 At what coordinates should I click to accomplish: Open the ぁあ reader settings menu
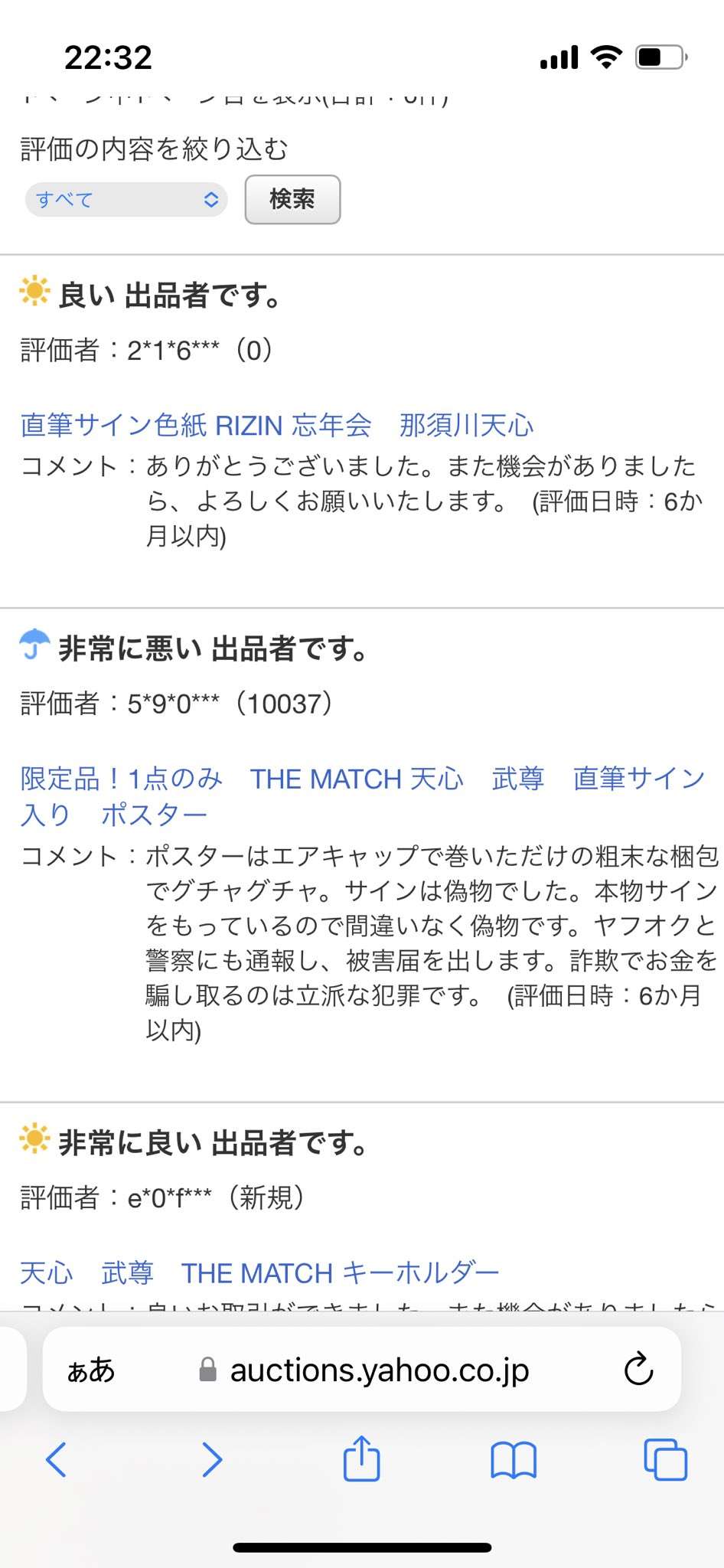pos(91,1370)
